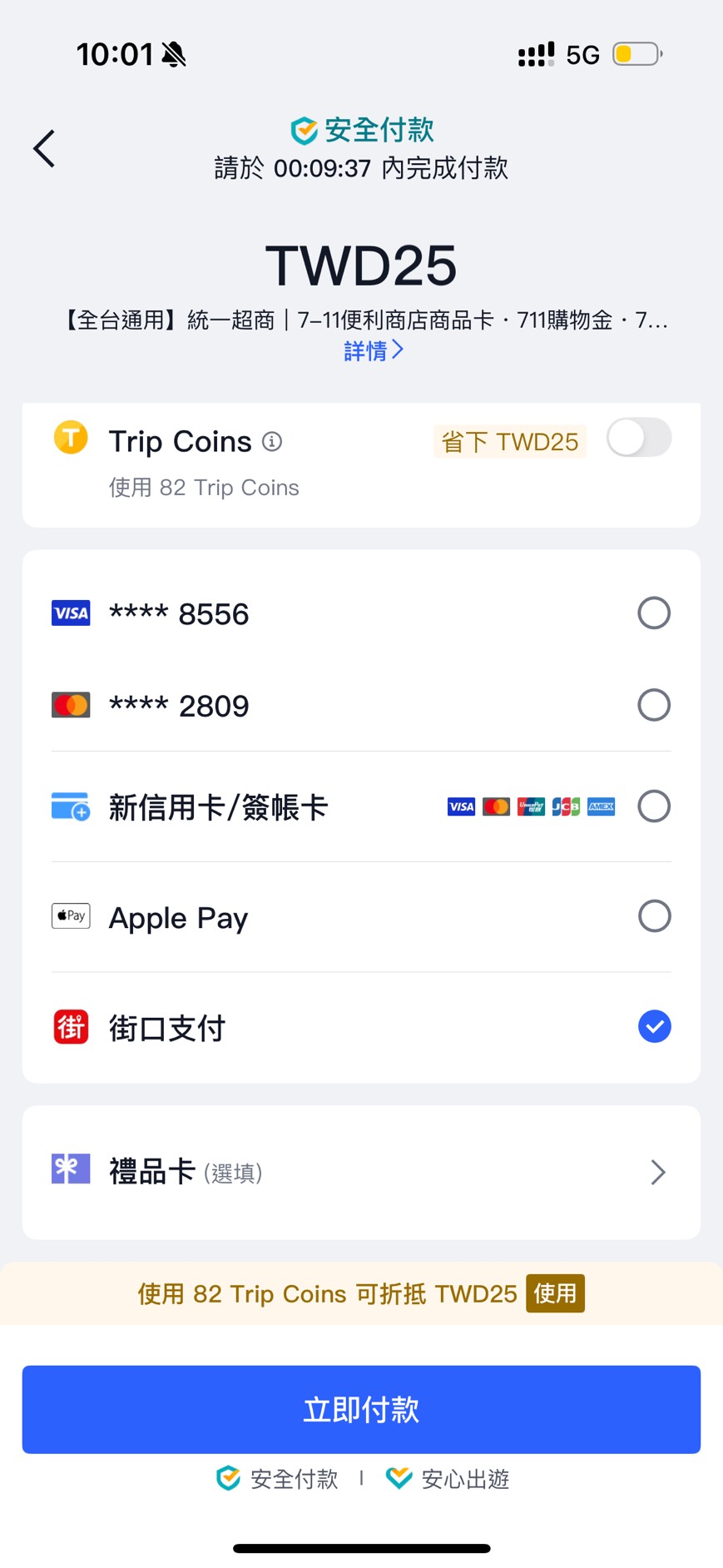Click the red 街口支付 app icon
Image resolution: width=723 pixels, height=1568 pixels.
pos(71,1026)
